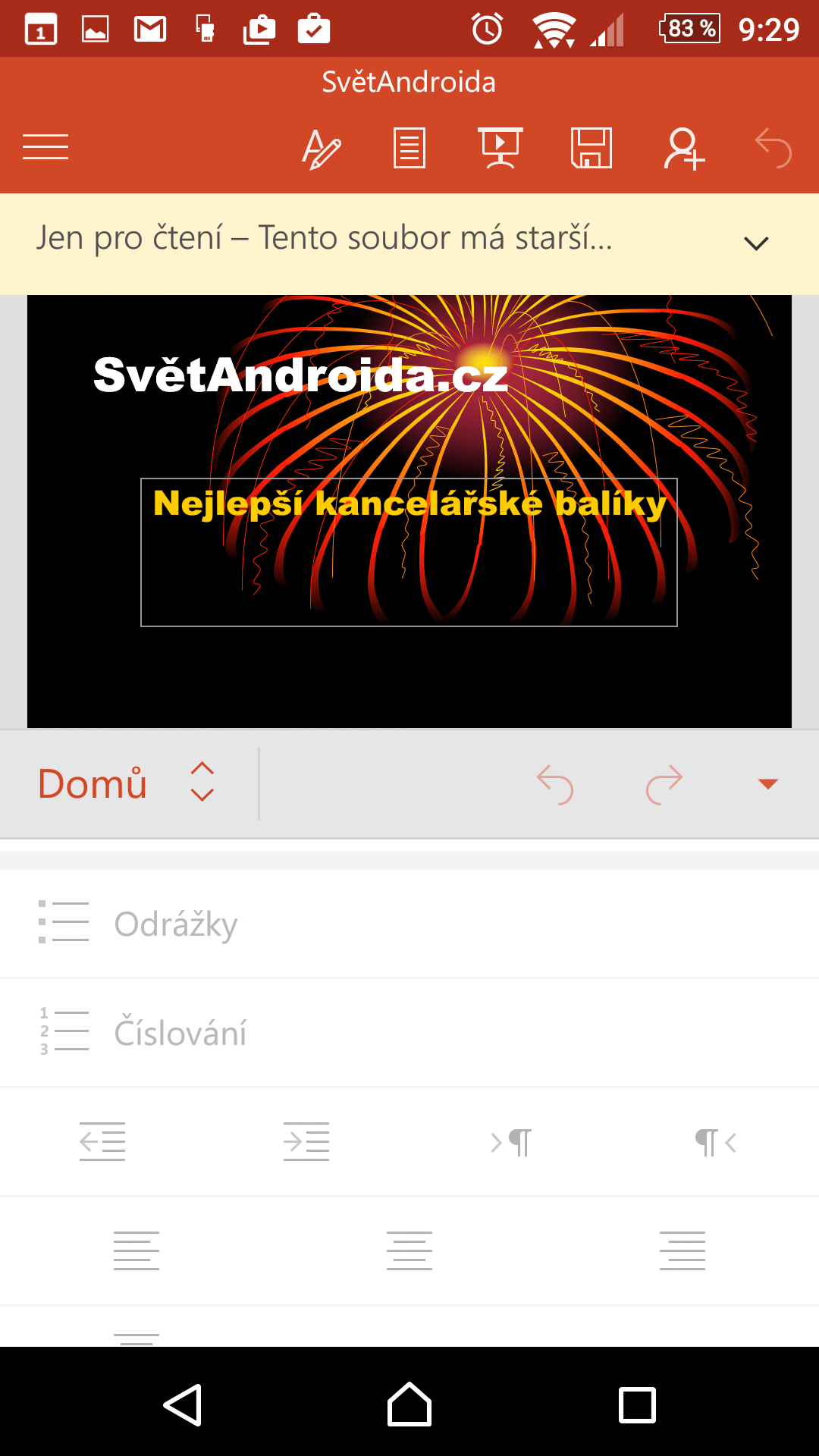Image resolution: width=819 pixels, height=1456 pixels.
Task: Open the hamburger menu
Action: pos(45,147)
